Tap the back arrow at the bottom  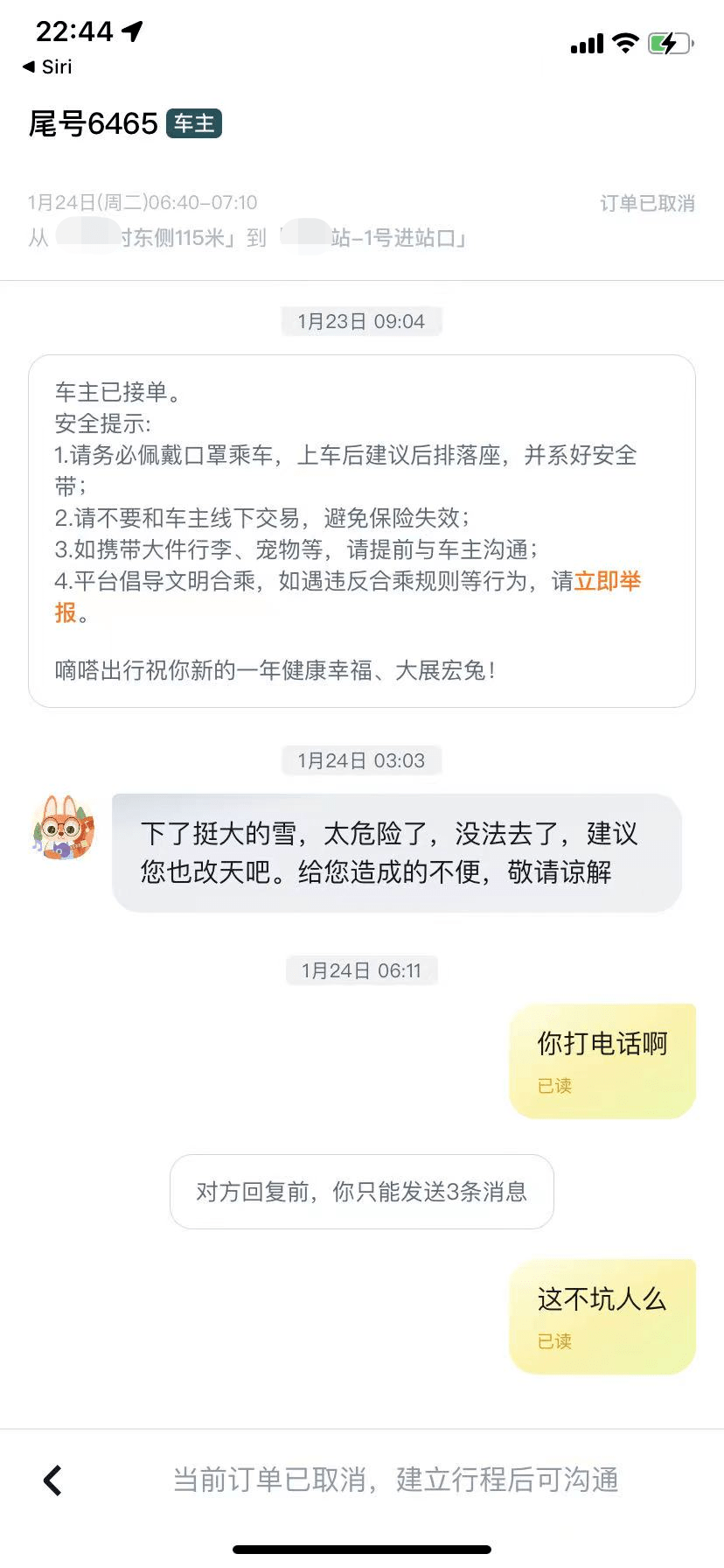[52, 1480]
